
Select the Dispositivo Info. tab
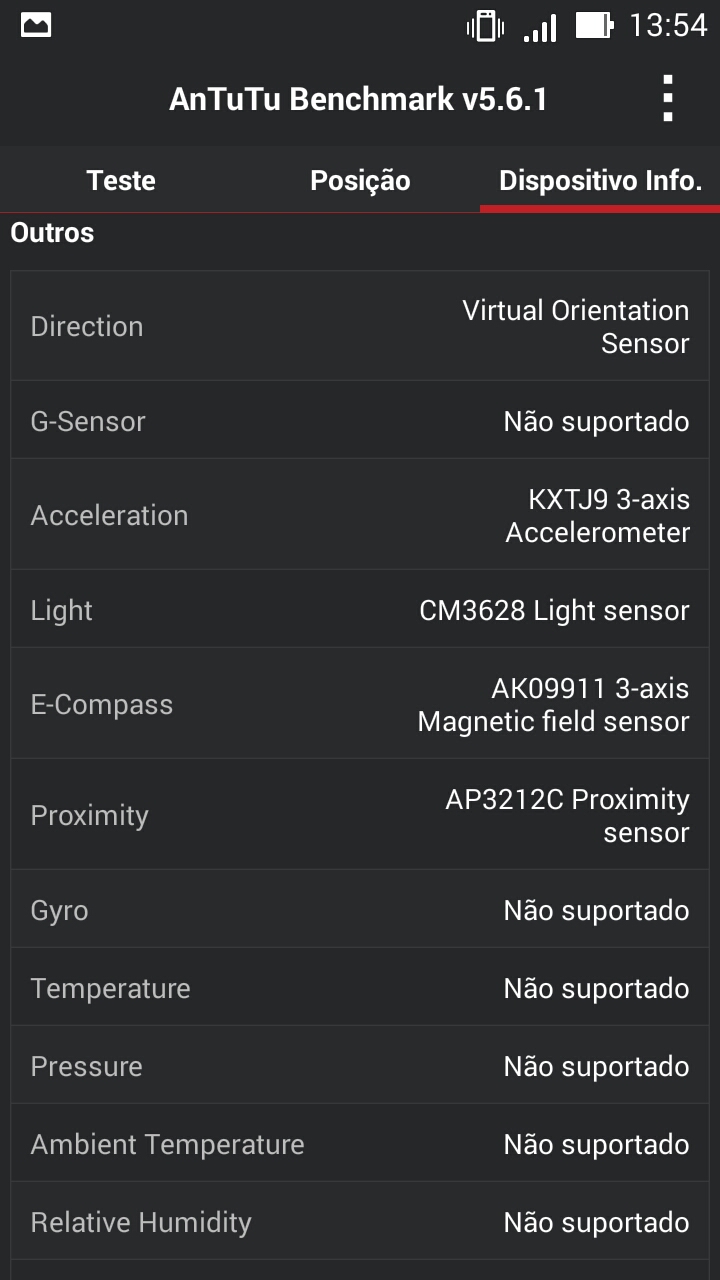(600, 181)
